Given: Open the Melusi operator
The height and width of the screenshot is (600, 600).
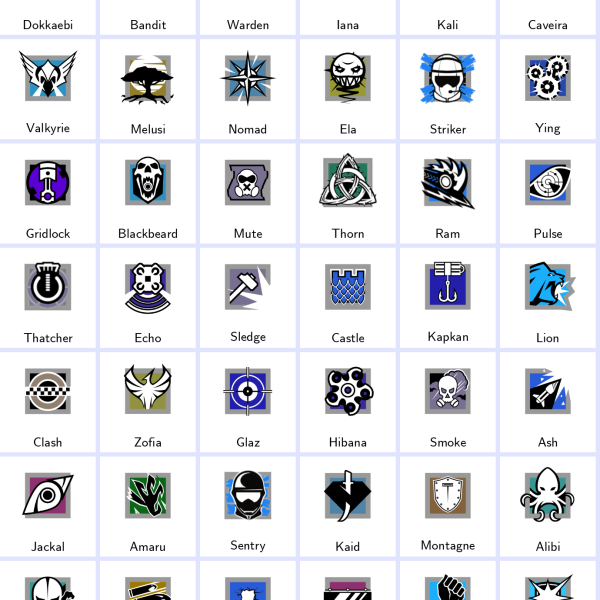Looking at the screenshot, I should coord(148,78).
